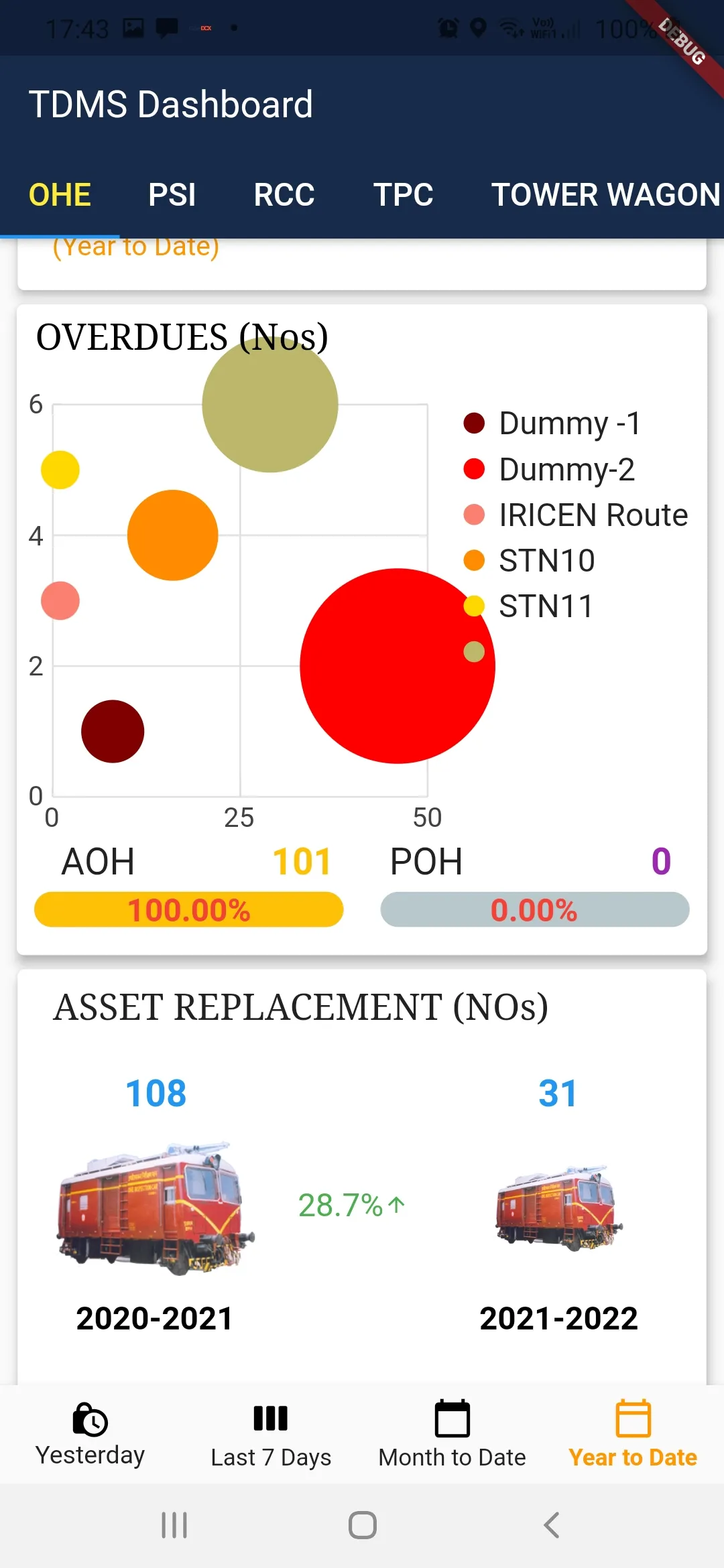Tap the Year to Date calendar icon
The image size is (724, 1568).
[x=632, y=1418]
